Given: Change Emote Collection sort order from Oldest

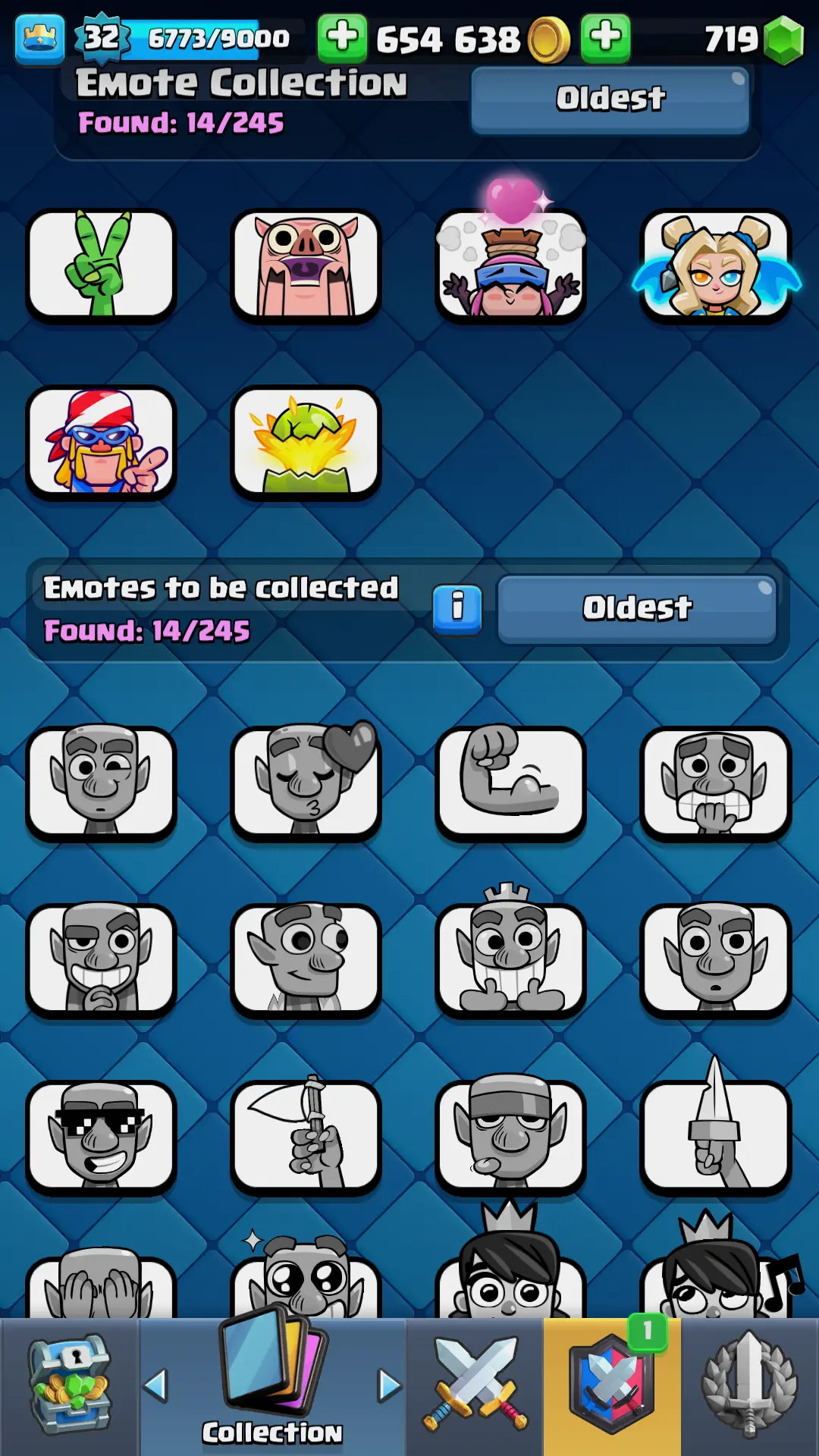Looking at the screenshot, I should click(x=610, y=99).
